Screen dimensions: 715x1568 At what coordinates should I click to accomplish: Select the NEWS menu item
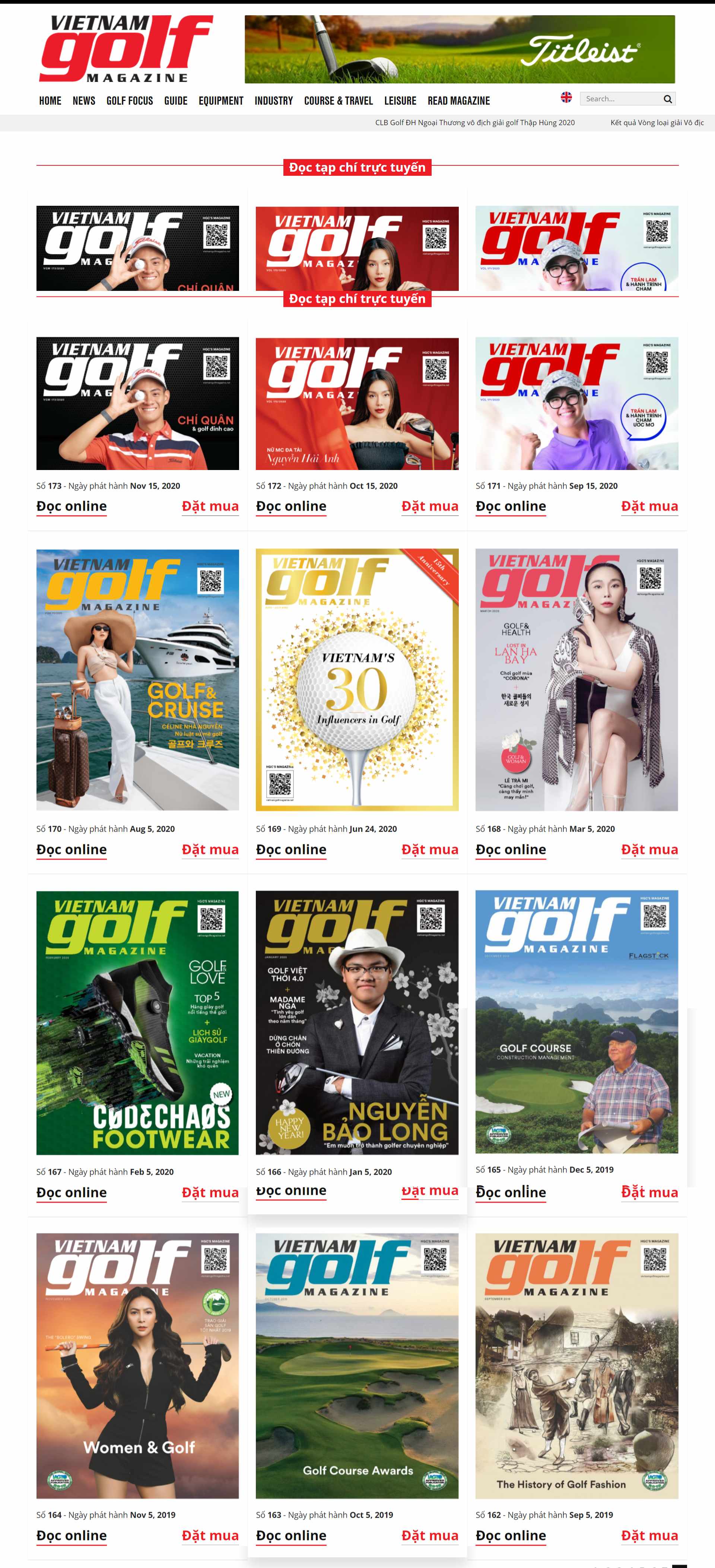(84, 101)
